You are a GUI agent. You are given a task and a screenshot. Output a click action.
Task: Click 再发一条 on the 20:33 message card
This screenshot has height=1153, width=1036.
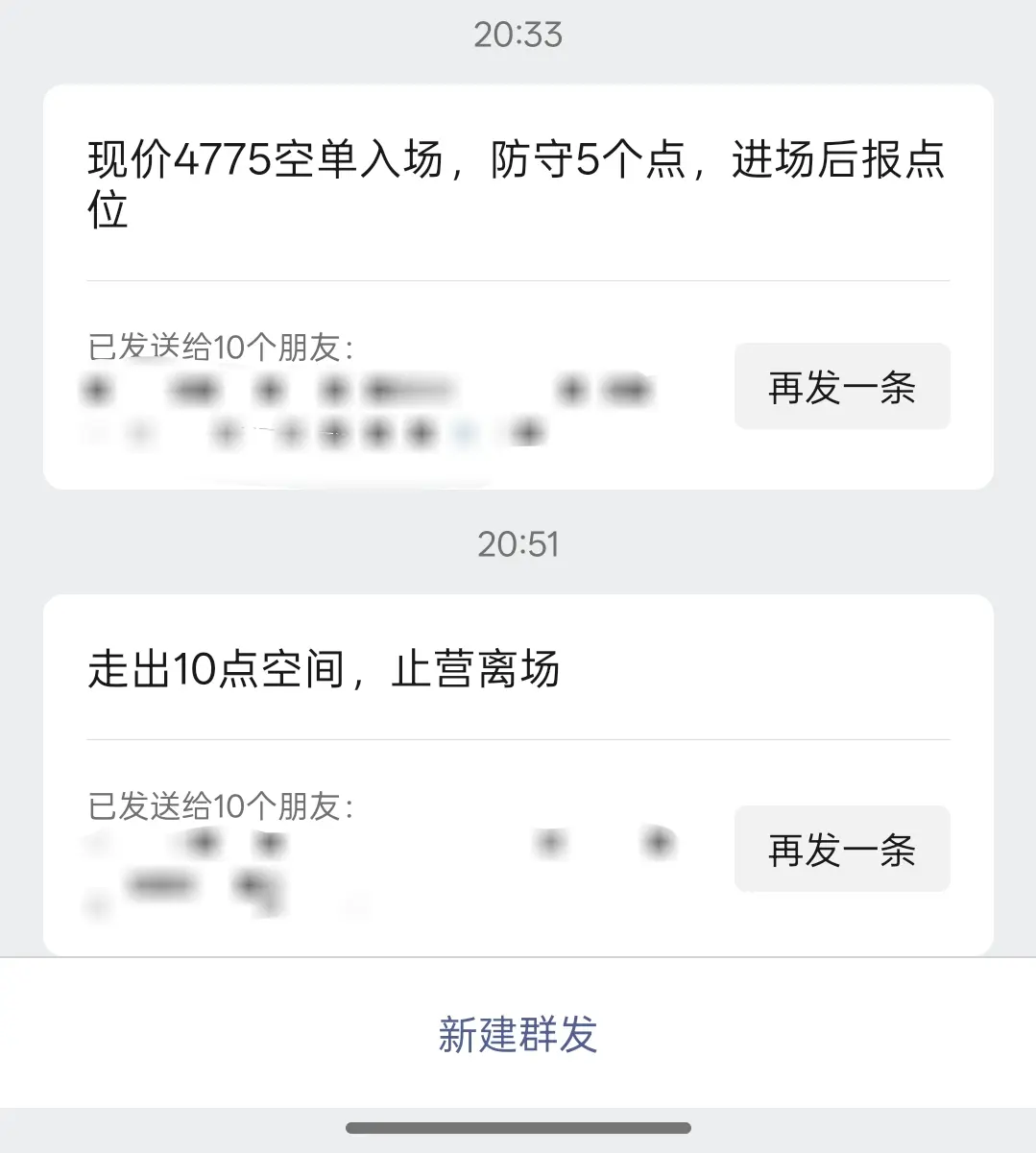point(841,386)
